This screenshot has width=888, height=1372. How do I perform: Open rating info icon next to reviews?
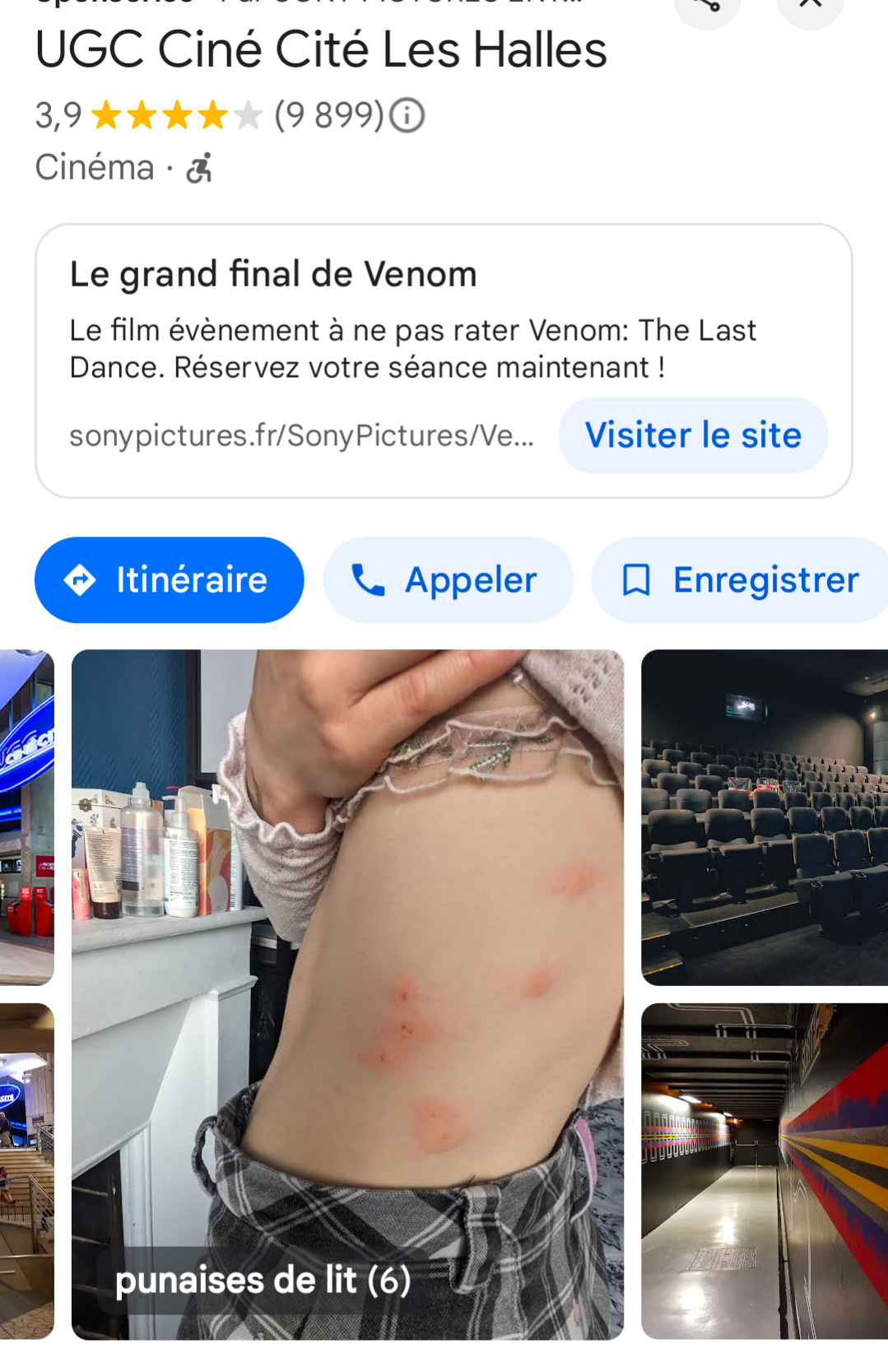[x=407, y=116]
